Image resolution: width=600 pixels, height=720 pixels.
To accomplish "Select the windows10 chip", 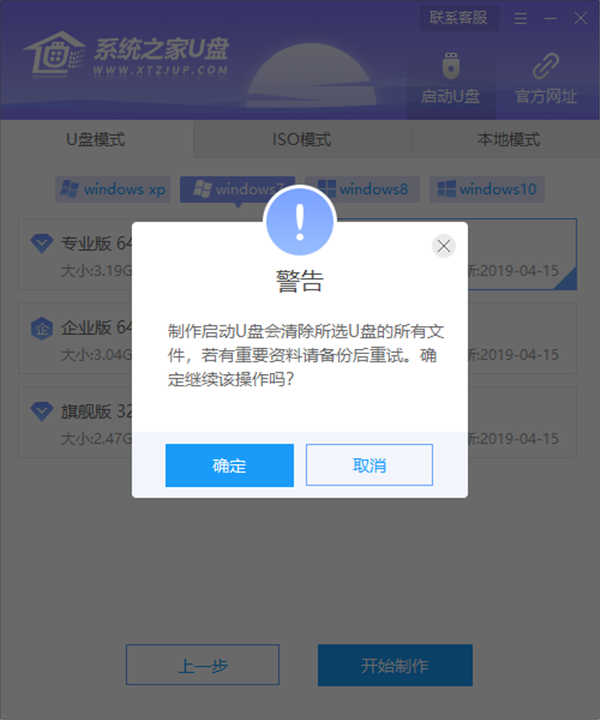I will click(x=488, y=189).
